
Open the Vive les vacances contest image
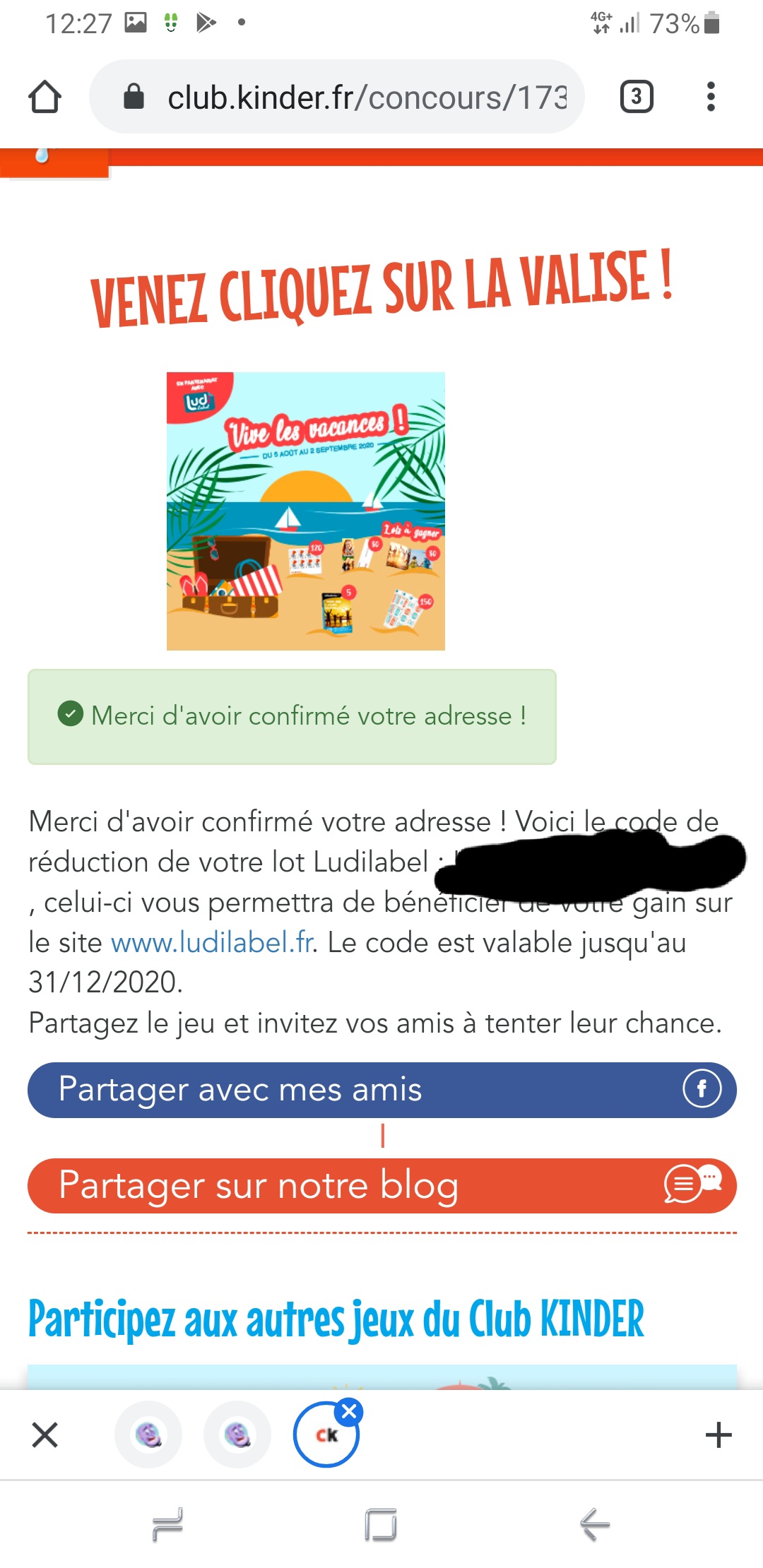(305, 511)
